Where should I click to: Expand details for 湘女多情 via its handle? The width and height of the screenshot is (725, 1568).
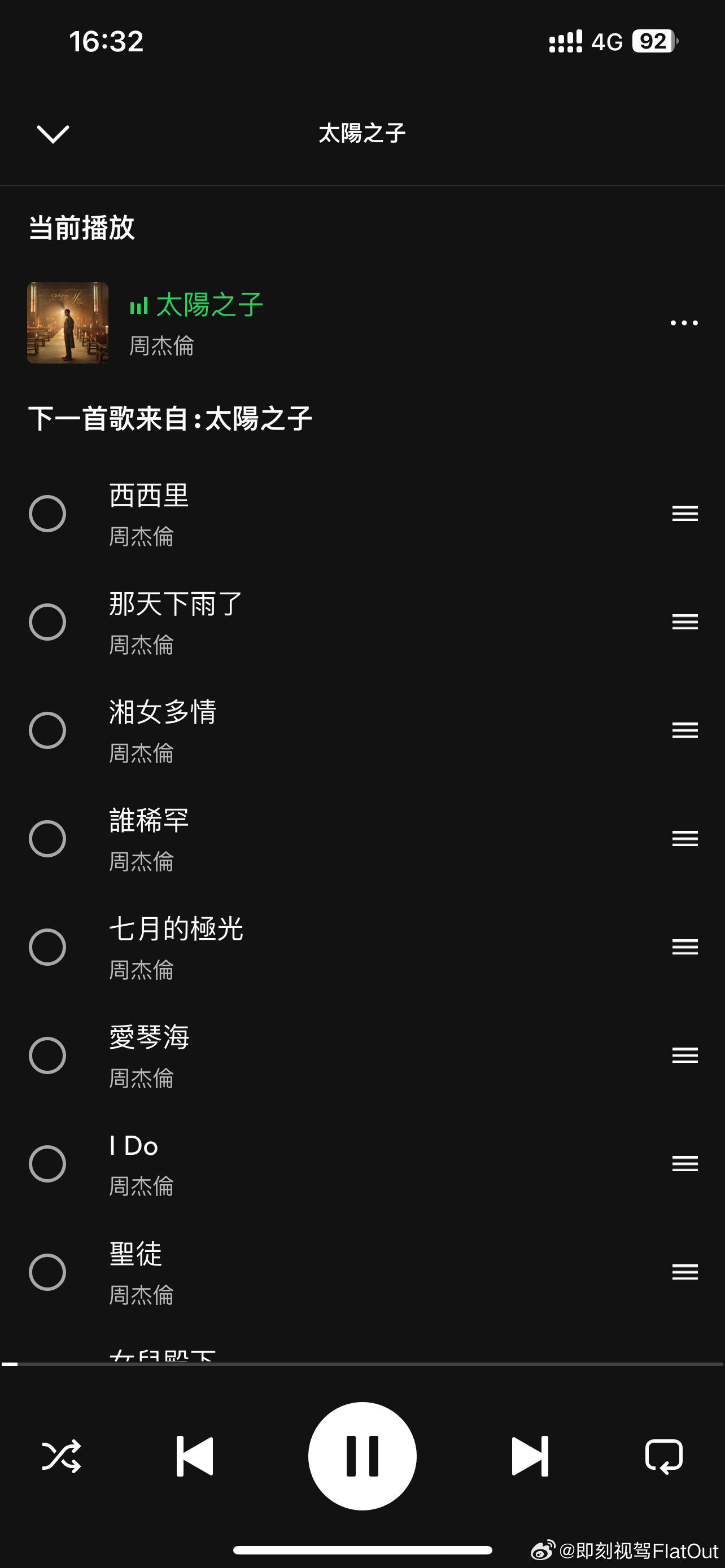click(684, 730)
